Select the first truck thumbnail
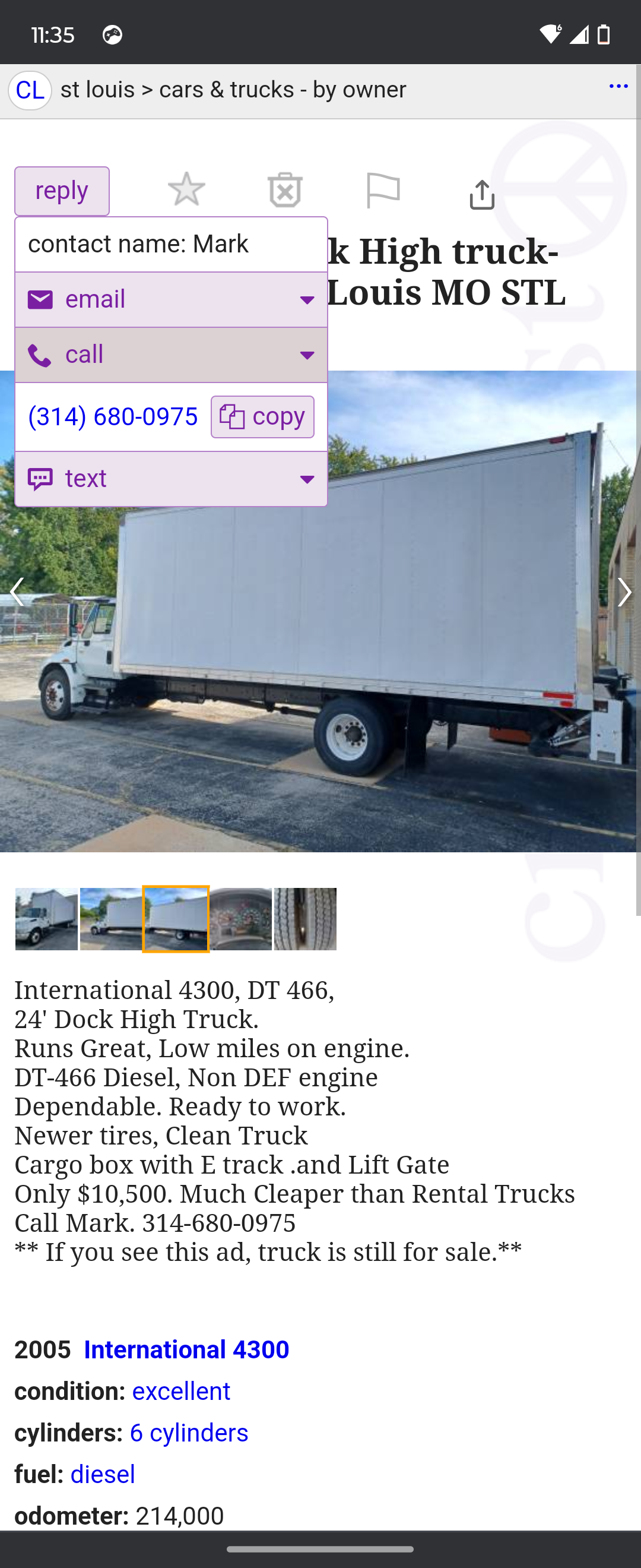Image resolution: width=641 pixels, height=1568 pixels. 46,919
